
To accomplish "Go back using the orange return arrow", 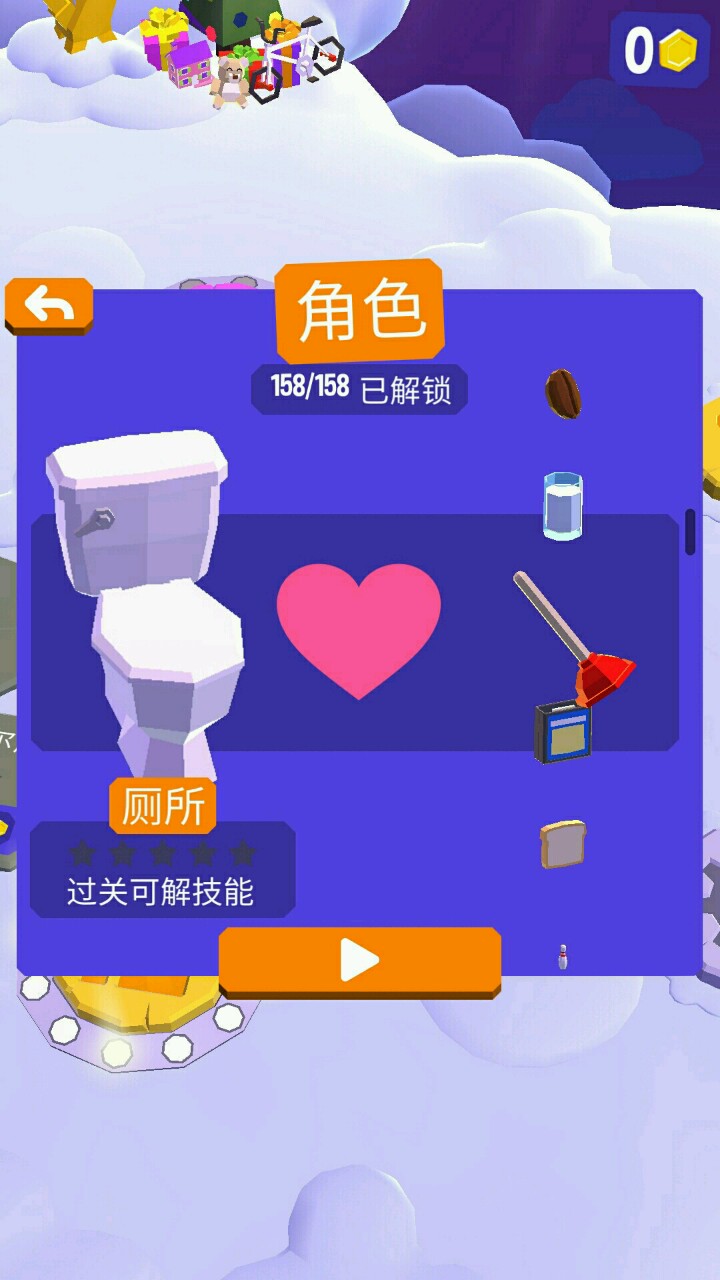I will click(49, 306).
